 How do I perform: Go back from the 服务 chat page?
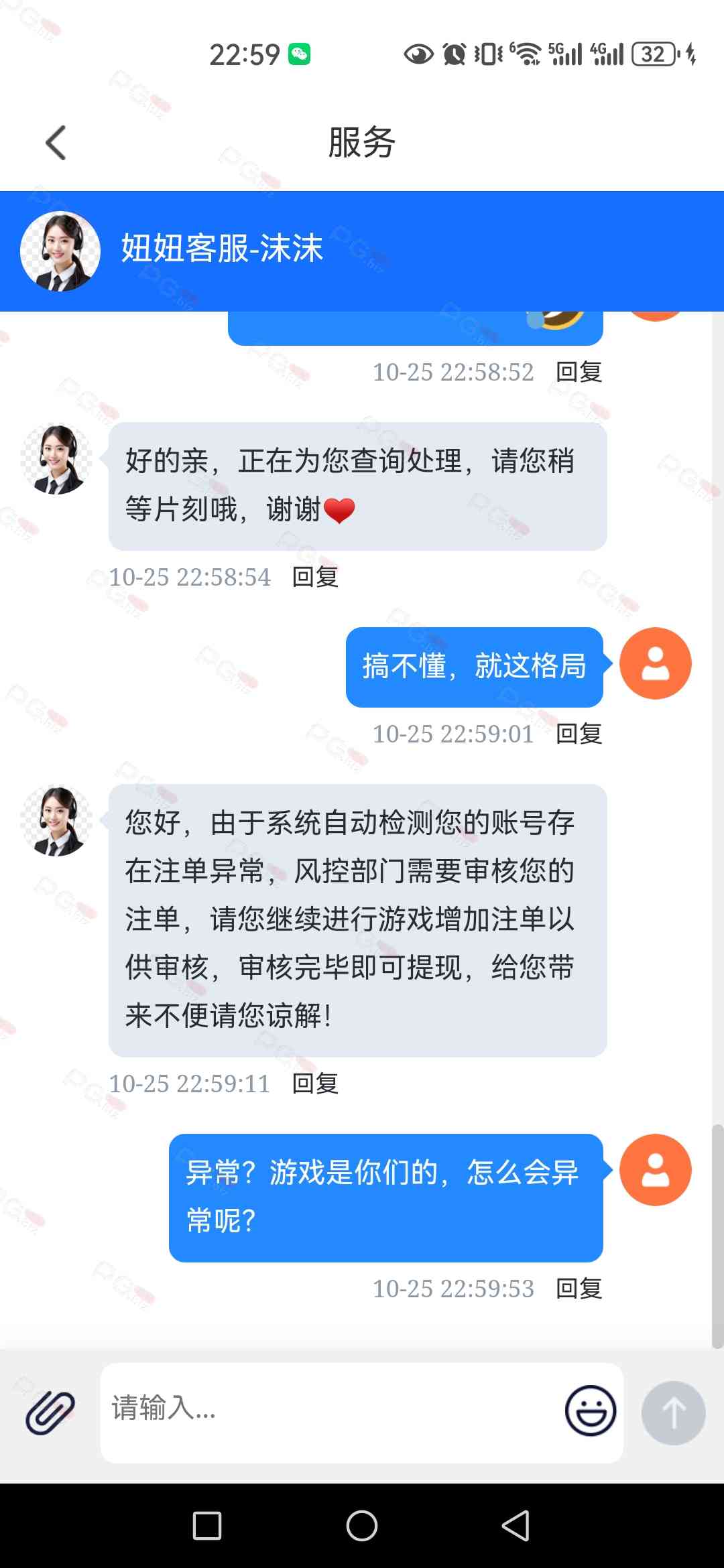coord(56,143)
